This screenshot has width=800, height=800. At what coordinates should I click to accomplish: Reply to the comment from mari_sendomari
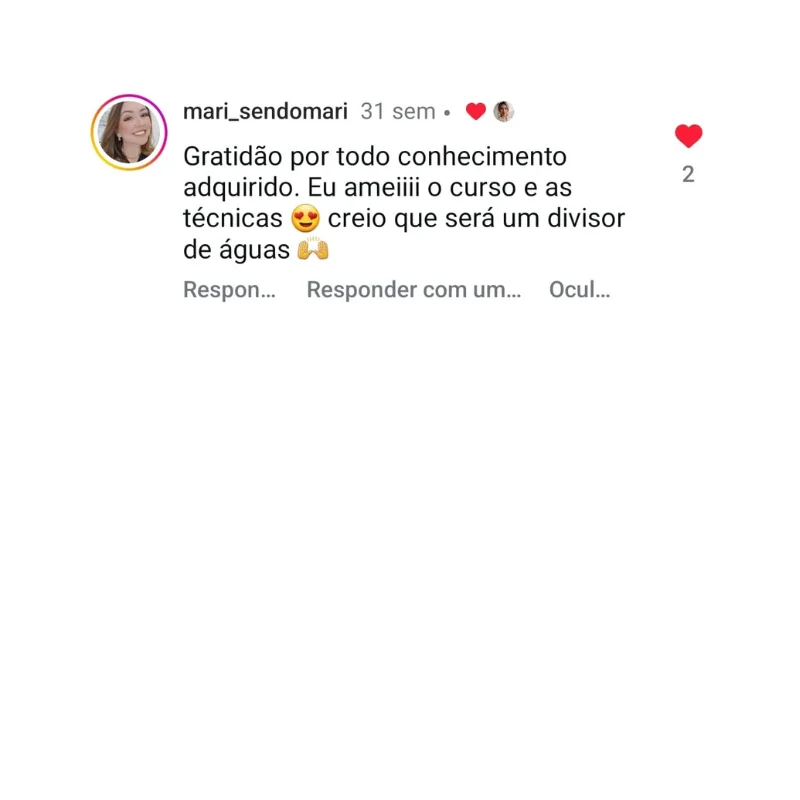[229, 290]
